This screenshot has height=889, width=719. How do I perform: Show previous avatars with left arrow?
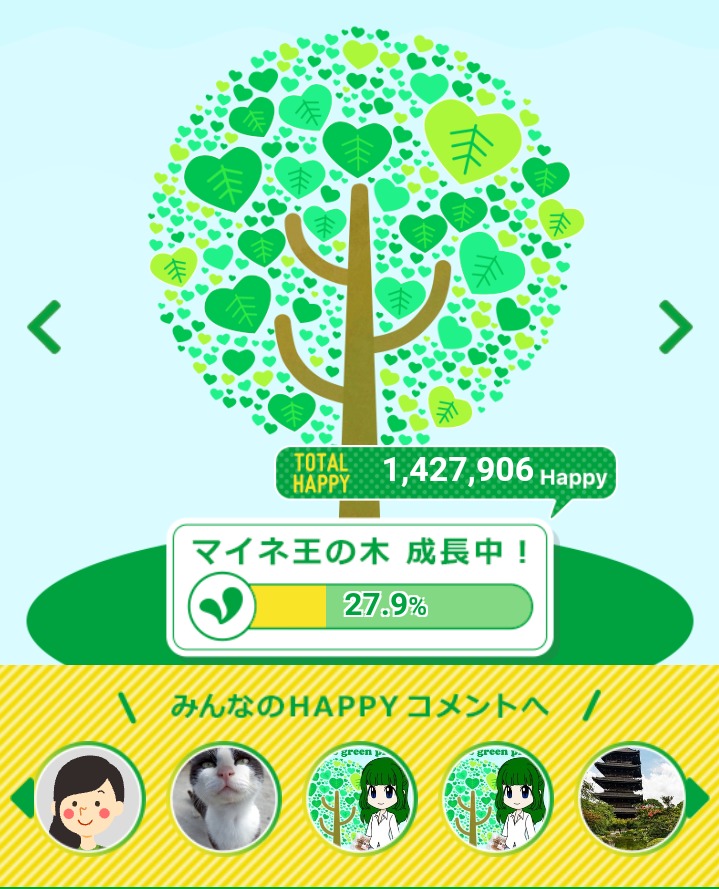pyautogui.click(x=17, y=798)
